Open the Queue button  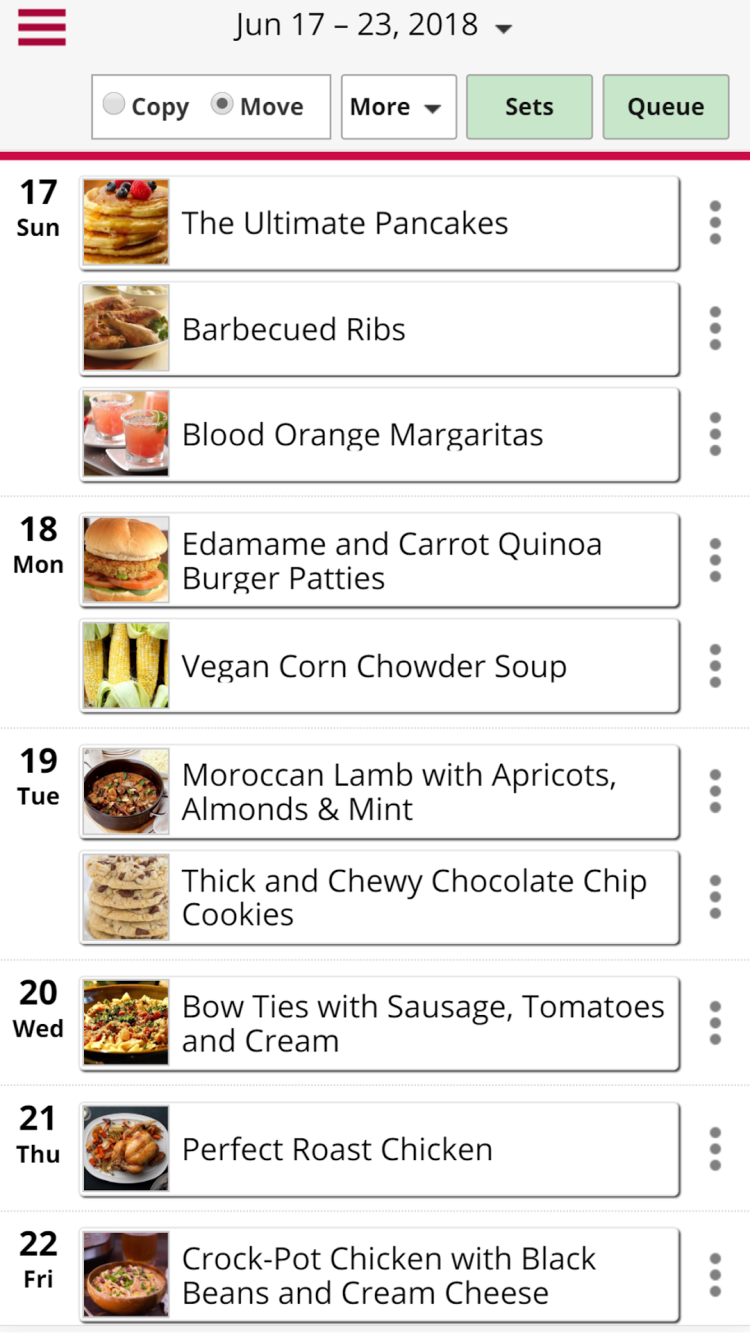coord(665,107)
